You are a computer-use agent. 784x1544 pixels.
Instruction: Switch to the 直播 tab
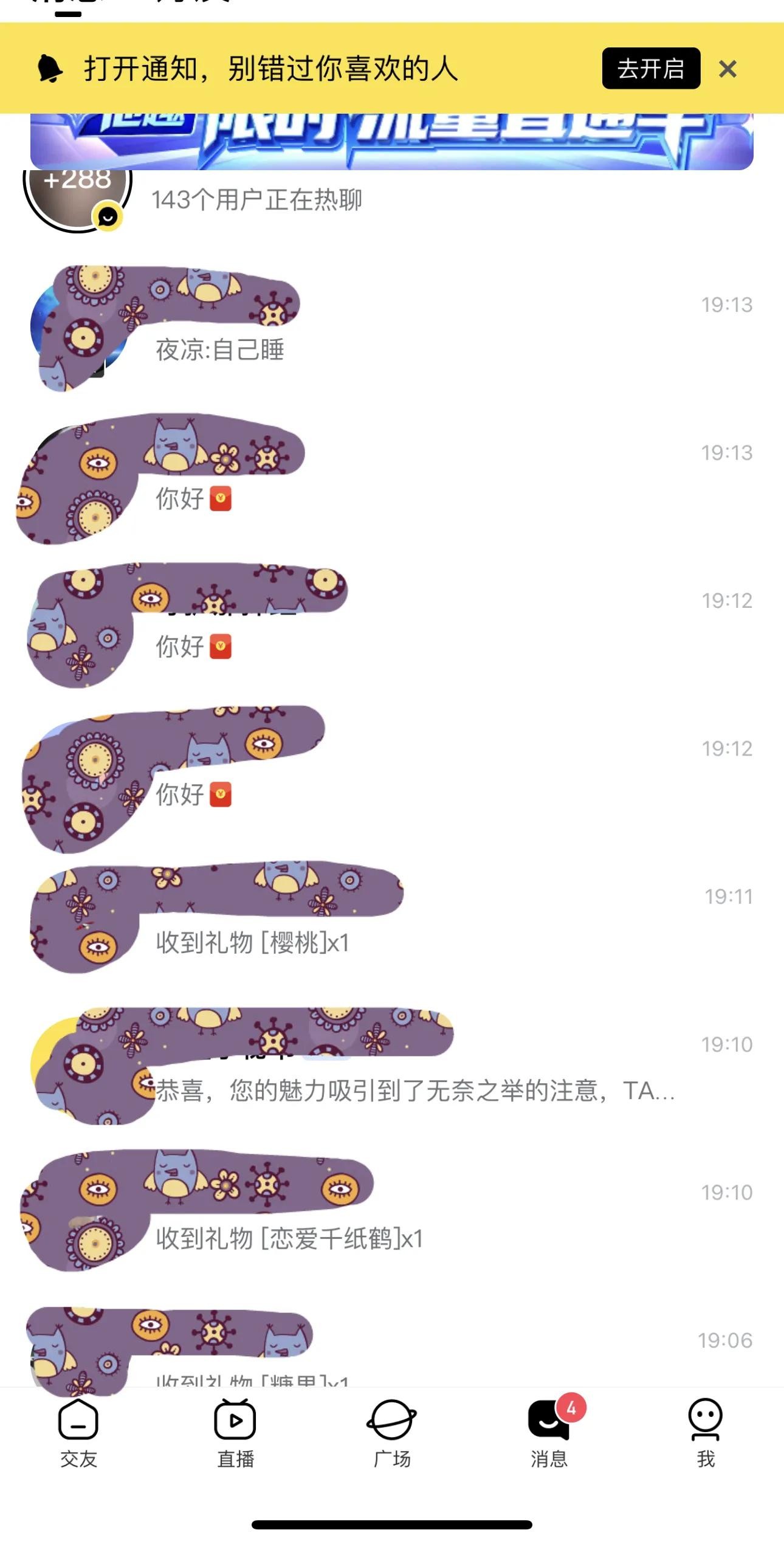(x=235, y=1433)
